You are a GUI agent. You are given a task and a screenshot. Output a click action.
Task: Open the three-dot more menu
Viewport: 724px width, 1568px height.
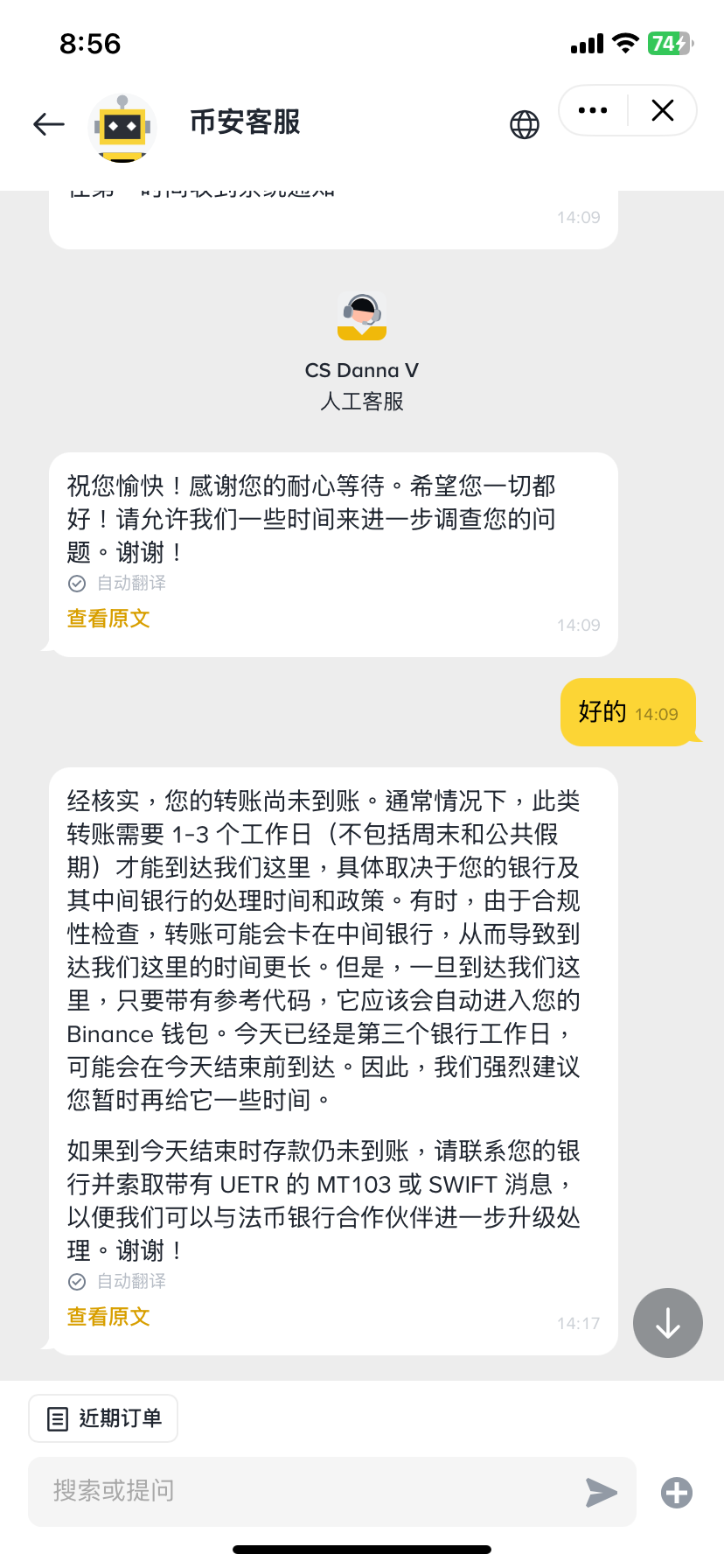pos(593,110)
